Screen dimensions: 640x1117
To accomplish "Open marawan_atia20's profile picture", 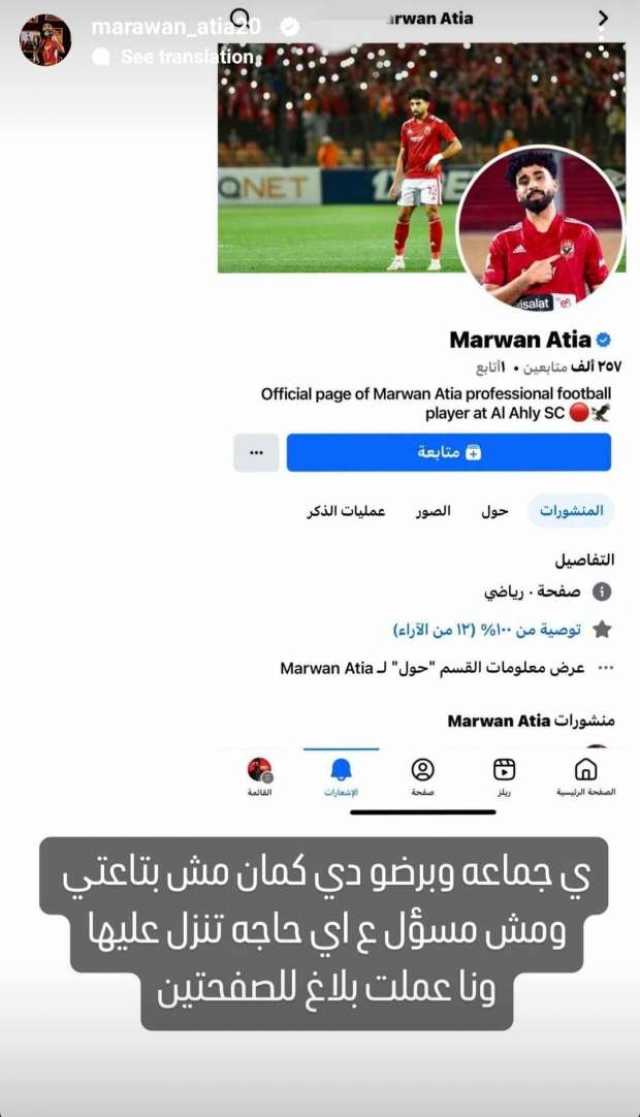I will pyautogui.click(x=45, y=40).
